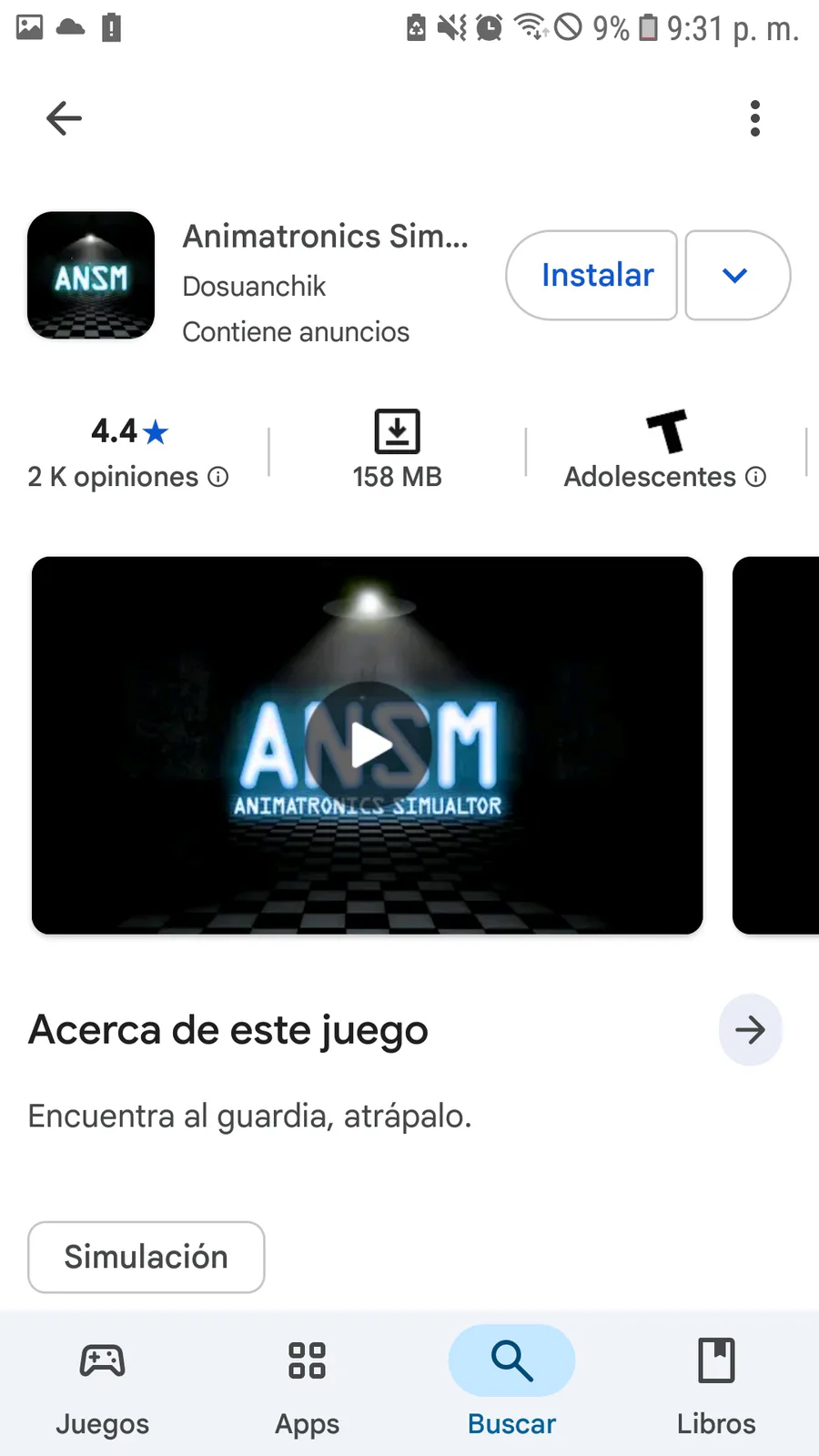The image size is (819, 1456).
Task: Show Adolescentes content rating details
Action: (x=664, y=476)
